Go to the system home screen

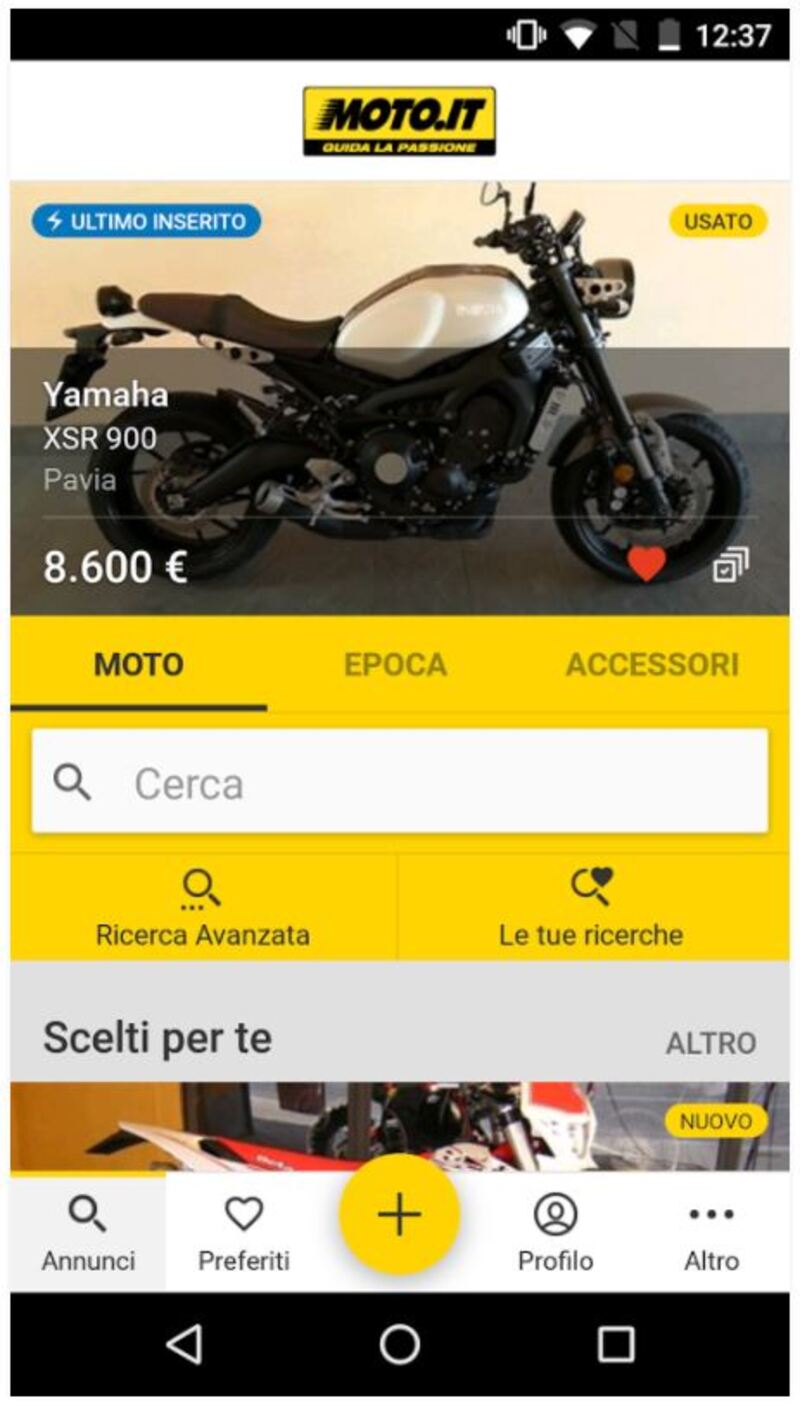coord(400,1344)
